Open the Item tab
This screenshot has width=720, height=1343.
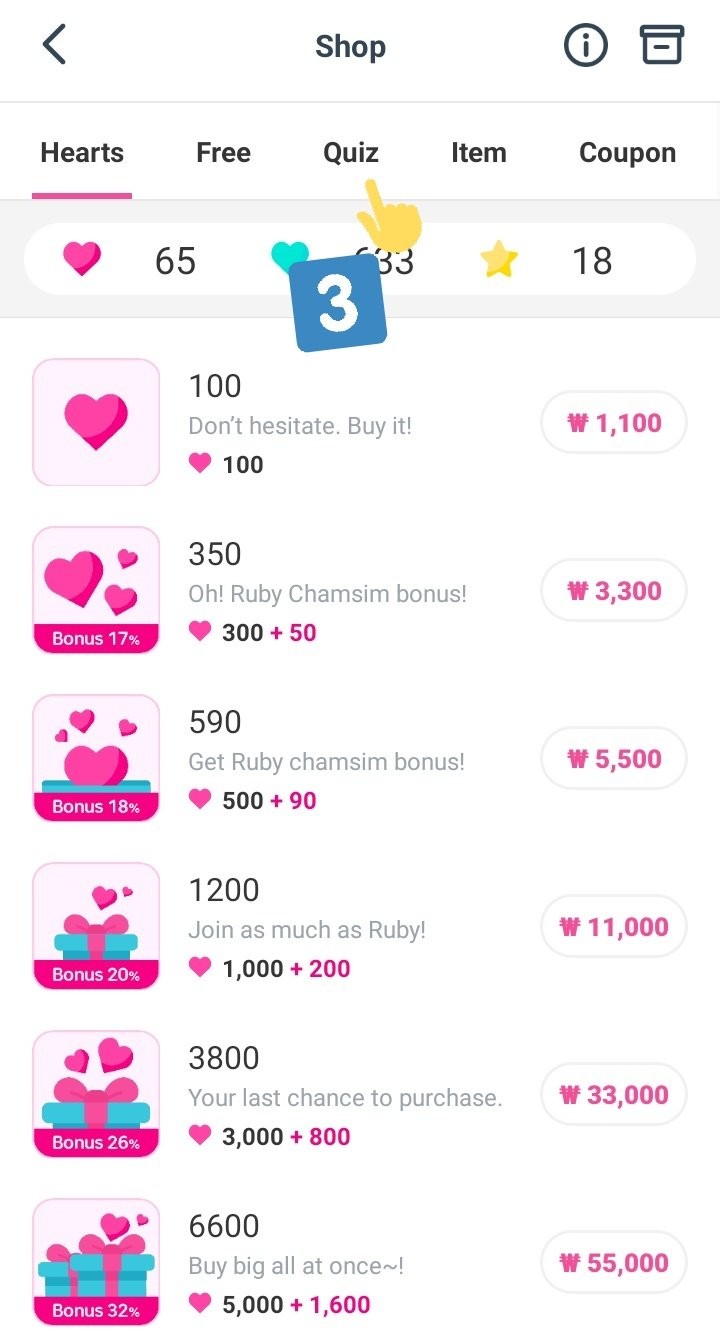click(478, 153)
